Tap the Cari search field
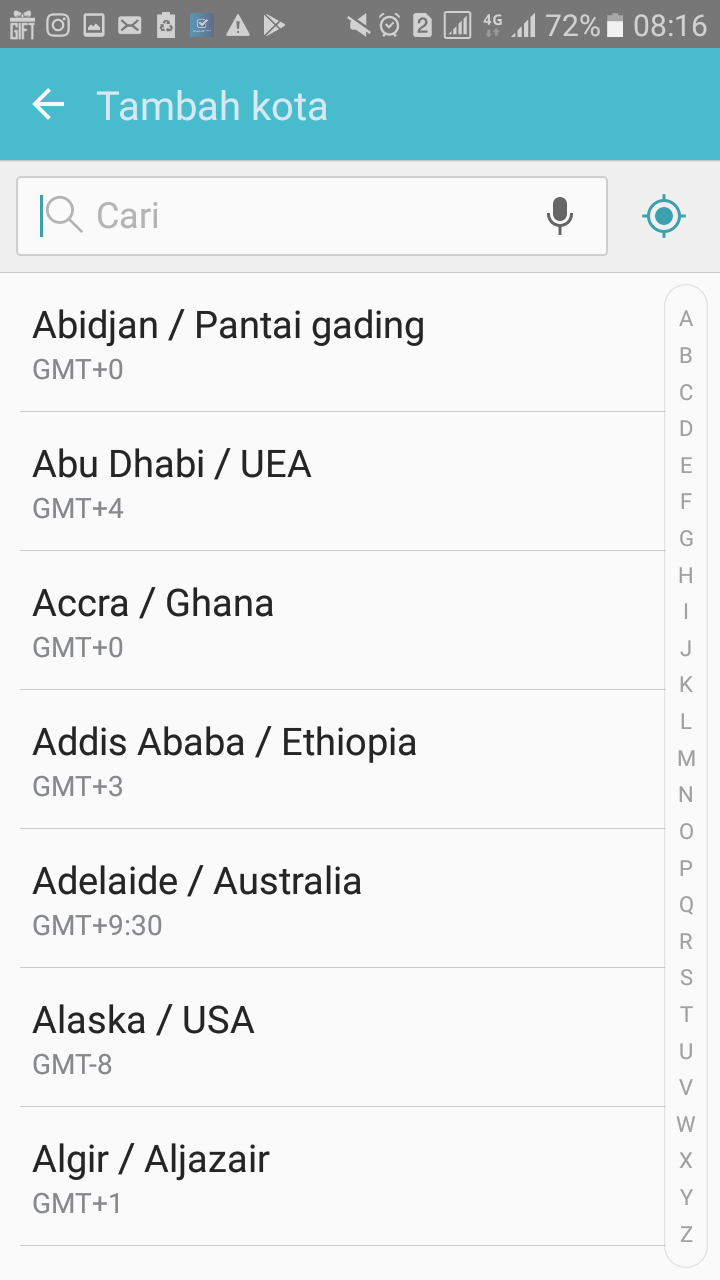 click(x=290, y=216)
